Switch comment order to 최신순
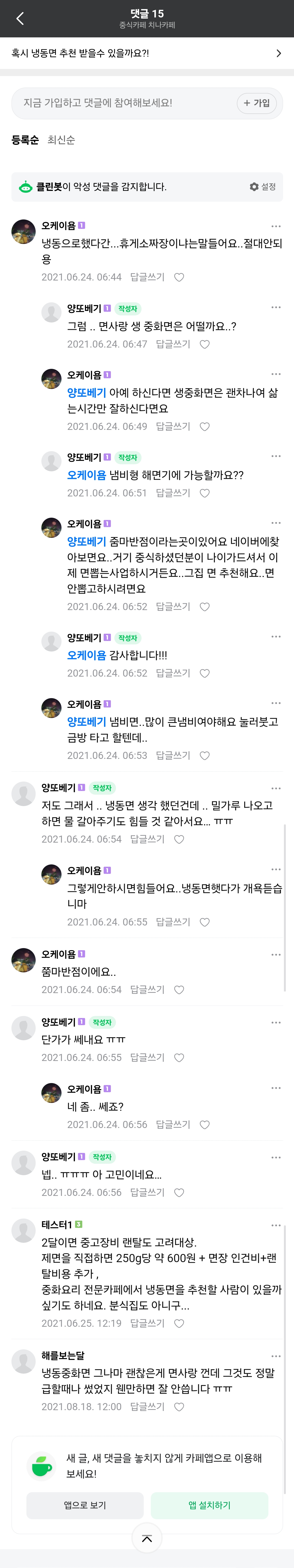This screenshot has width=294, height=1568. click(x=61, y=140)
